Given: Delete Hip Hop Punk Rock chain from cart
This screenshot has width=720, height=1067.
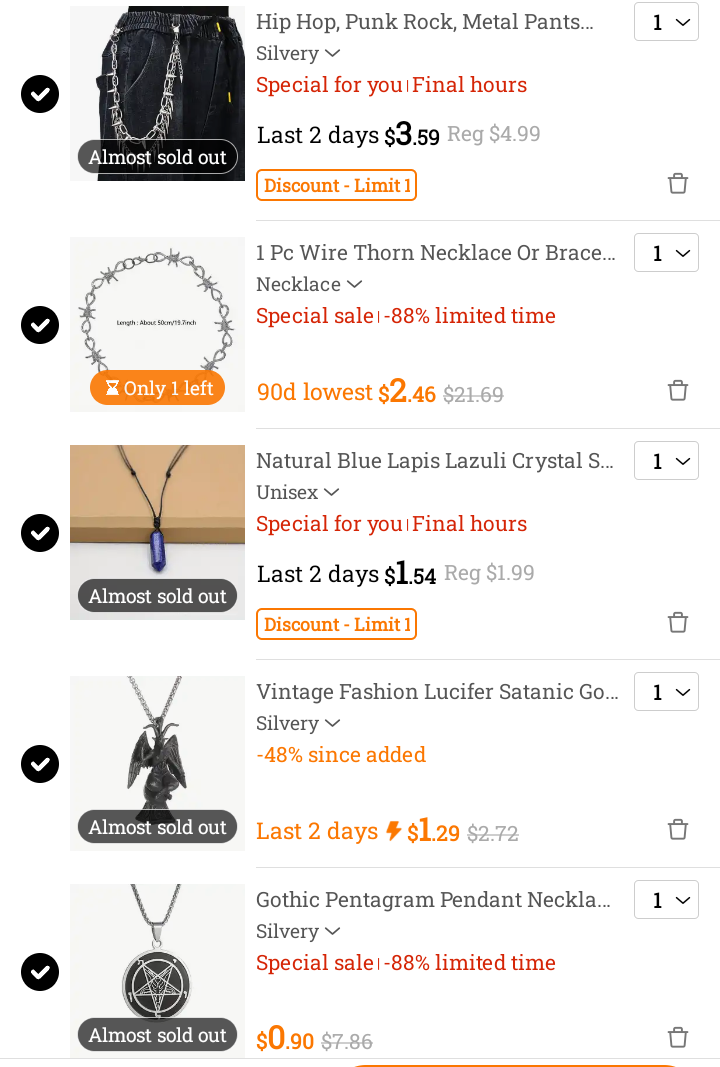Looking at the screenshot, I should (678, 184).
